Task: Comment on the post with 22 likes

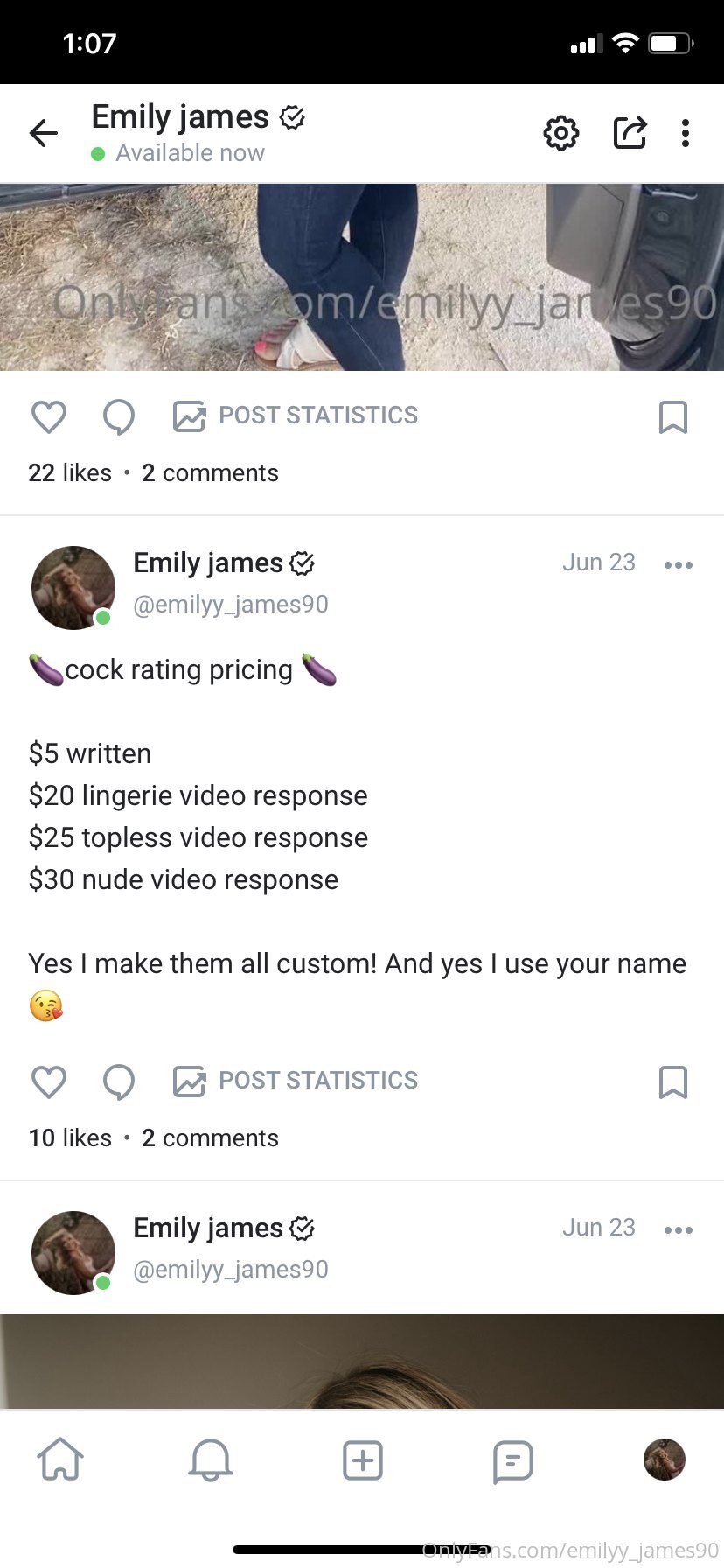Action: tap(119, 417)
